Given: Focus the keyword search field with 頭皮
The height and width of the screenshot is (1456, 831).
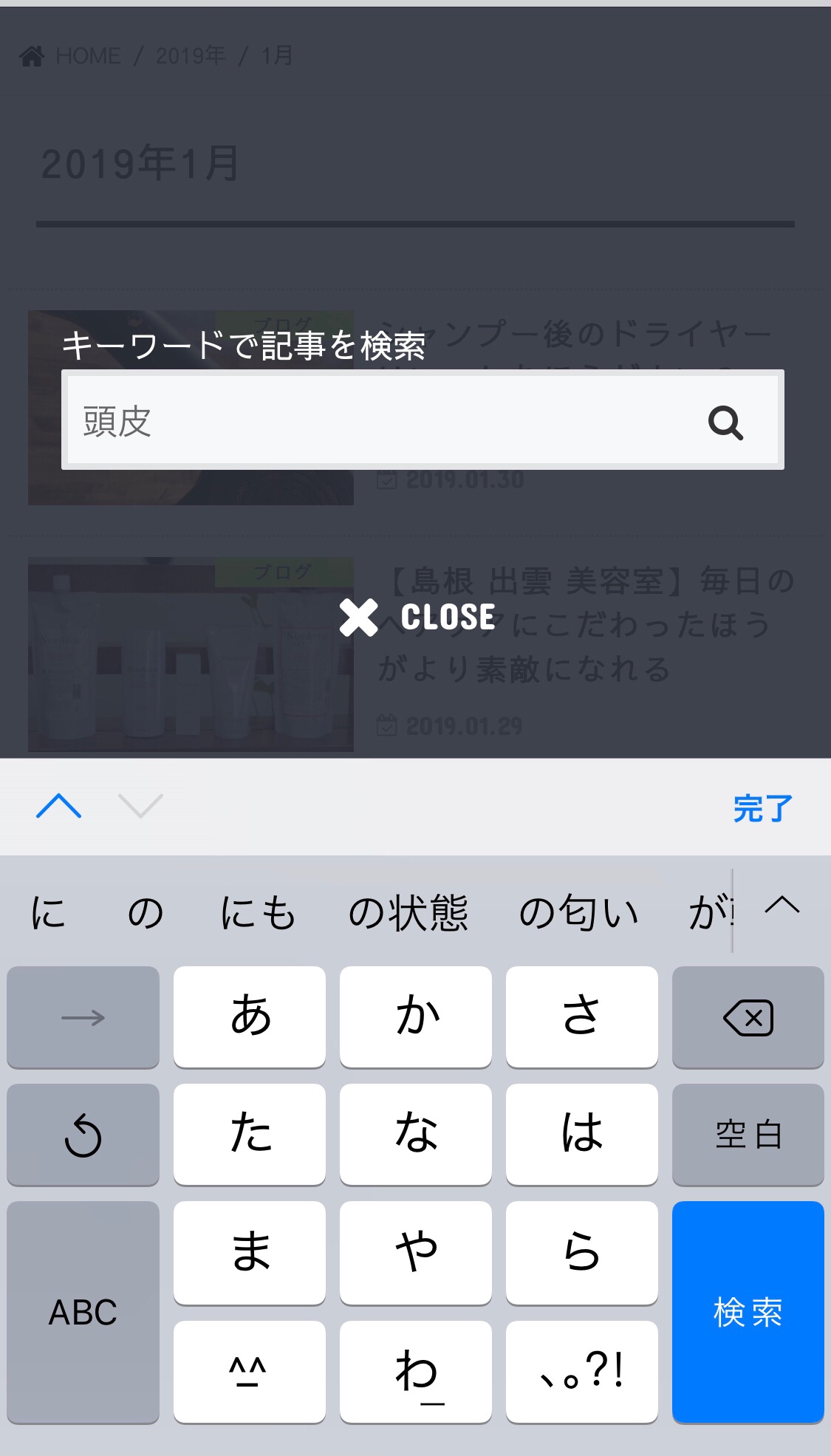Looking at the screenshot, I should (x=423, y=420).
